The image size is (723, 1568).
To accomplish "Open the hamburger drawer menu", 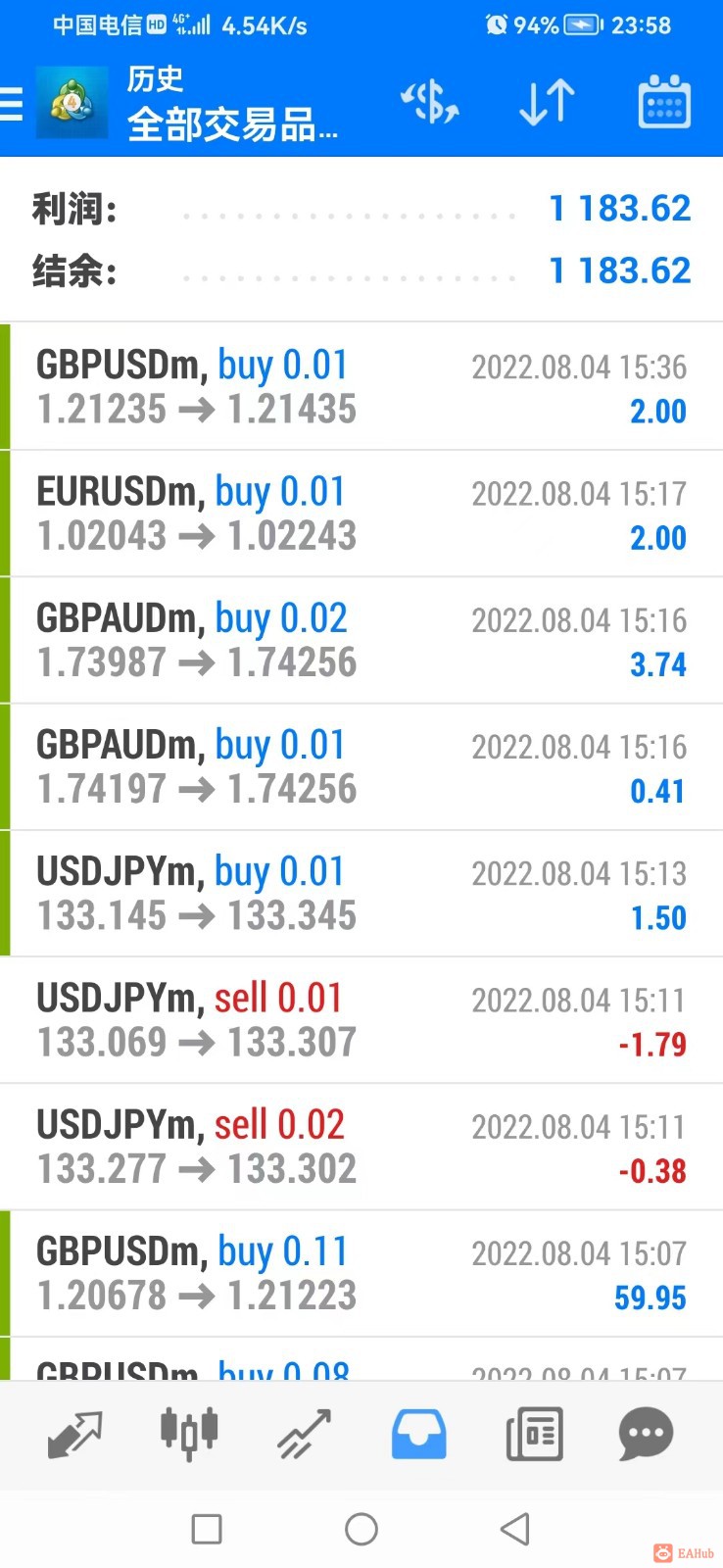I will click(x=14, y=103).
